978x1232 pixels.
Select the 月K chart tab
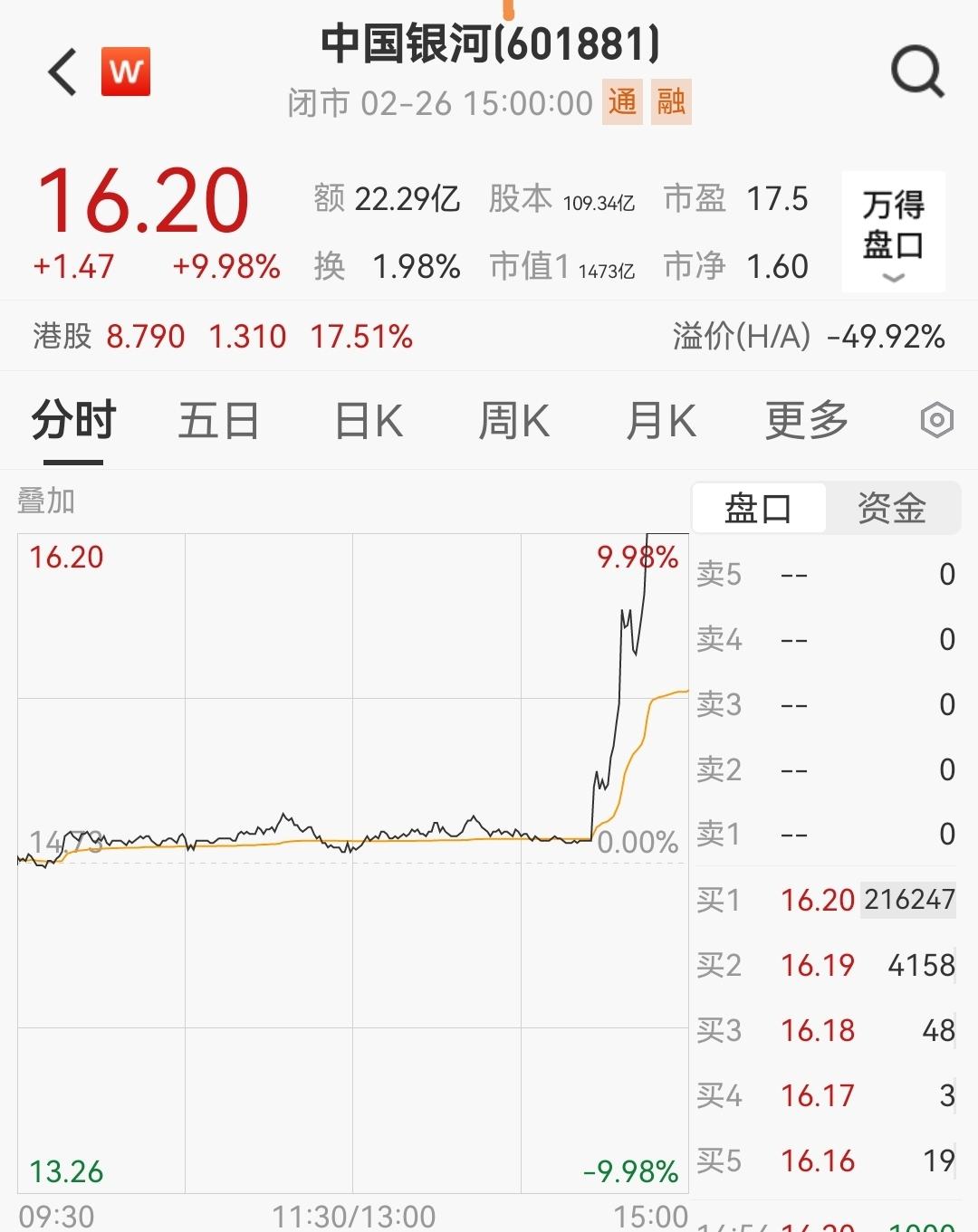pyautogui.click(x=661, y=421)
